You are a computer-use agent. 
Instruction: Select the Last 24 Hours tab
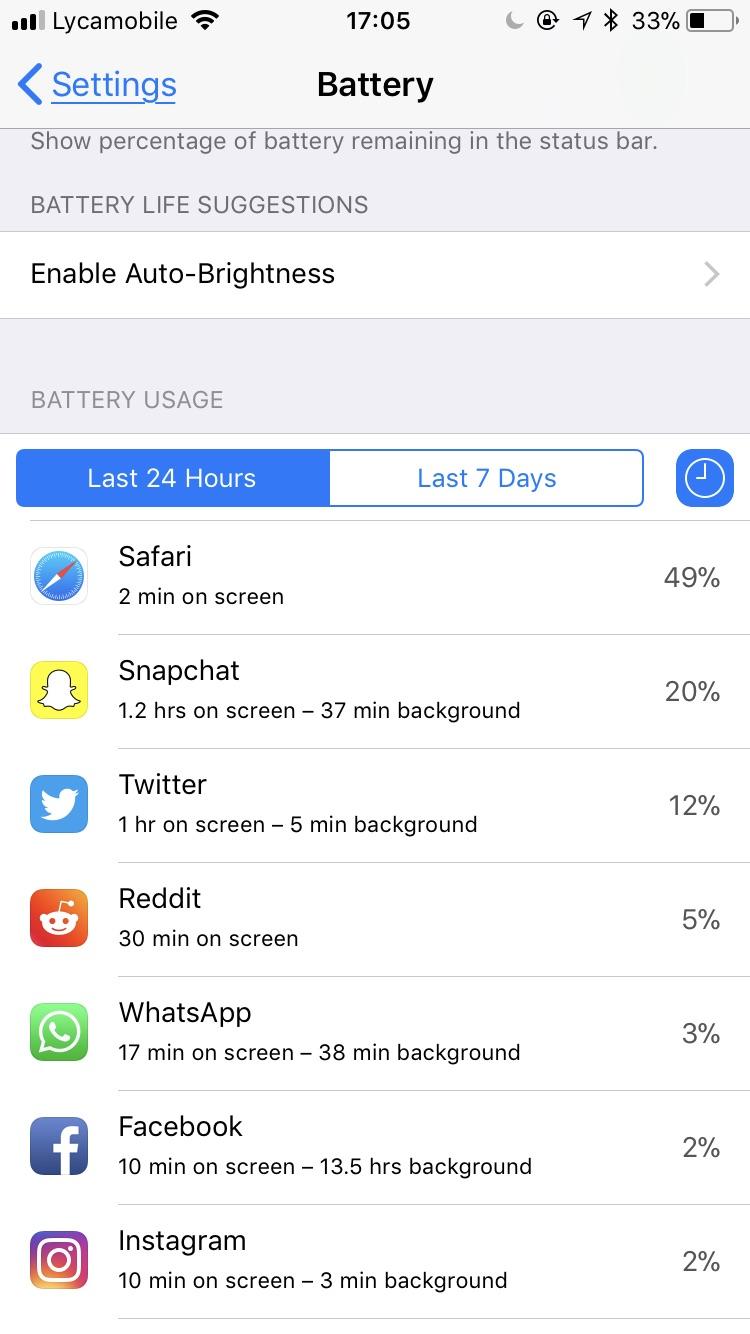(x=171, y=478)
